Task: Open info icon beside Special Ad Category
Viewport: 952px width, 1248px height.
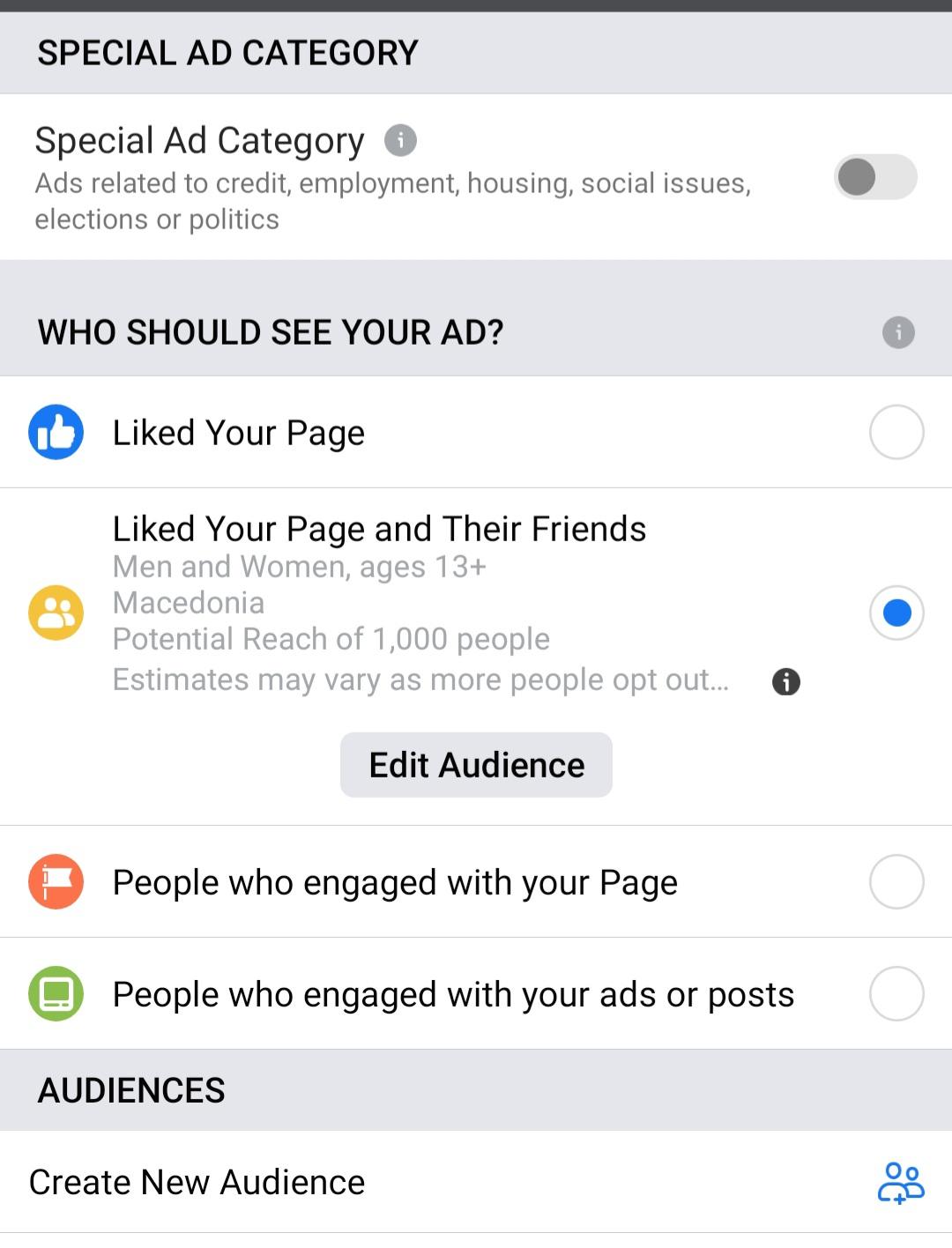Action: (400, 140)
